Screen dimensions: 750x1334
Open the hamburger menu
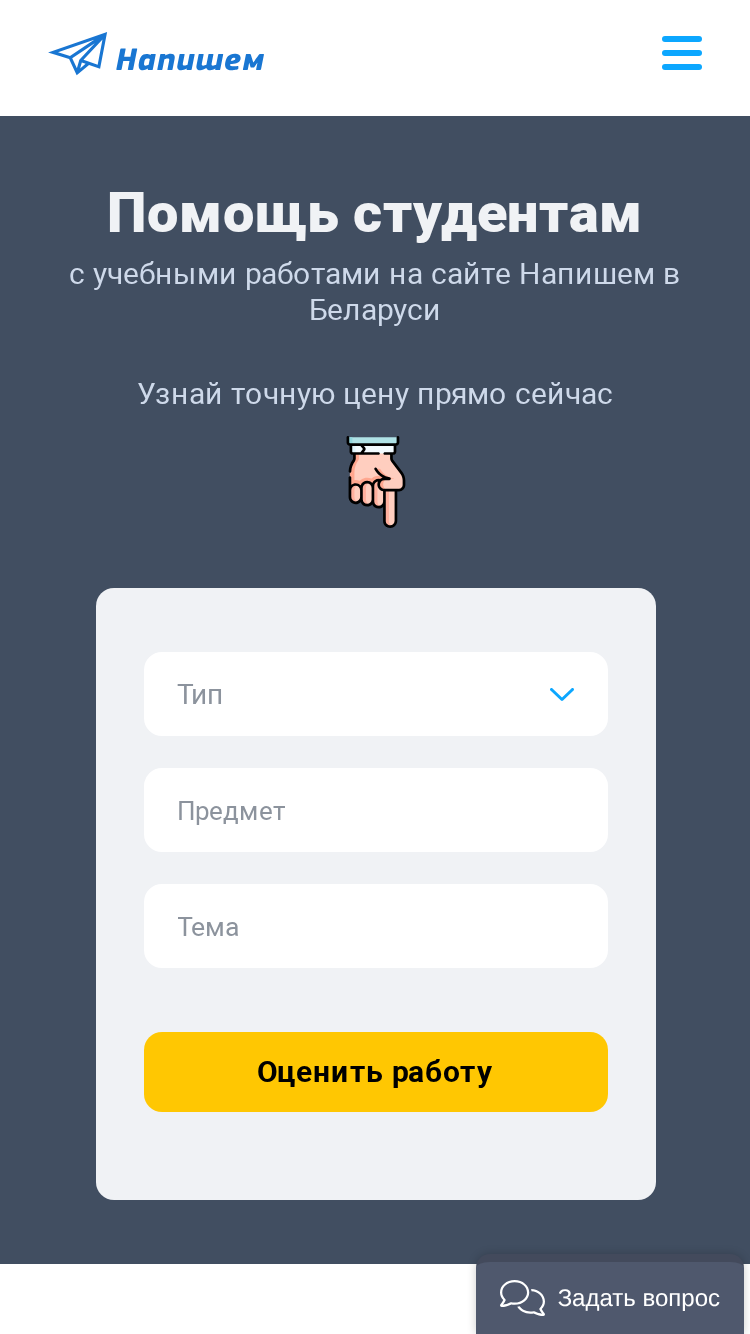[682, 53]
